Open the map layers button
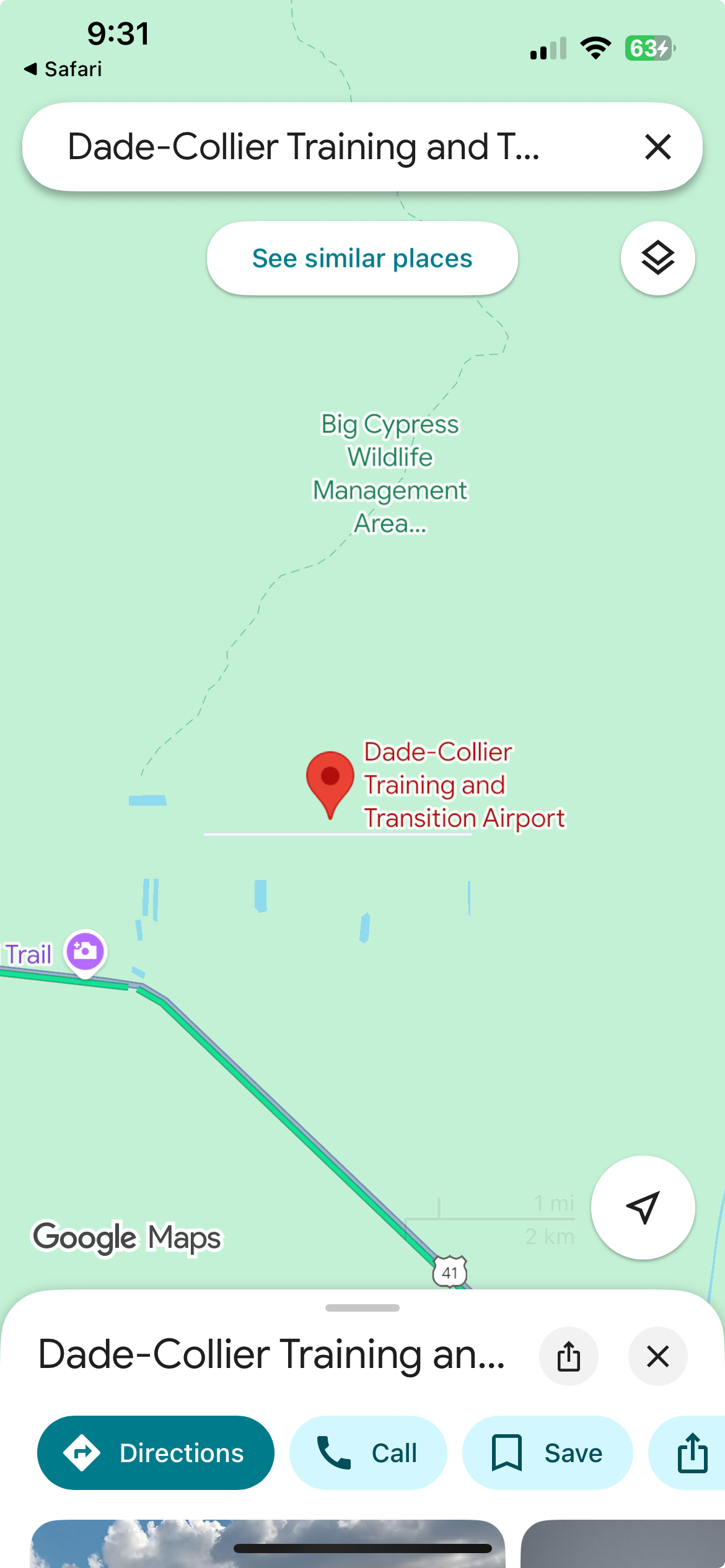 (657, 258)
